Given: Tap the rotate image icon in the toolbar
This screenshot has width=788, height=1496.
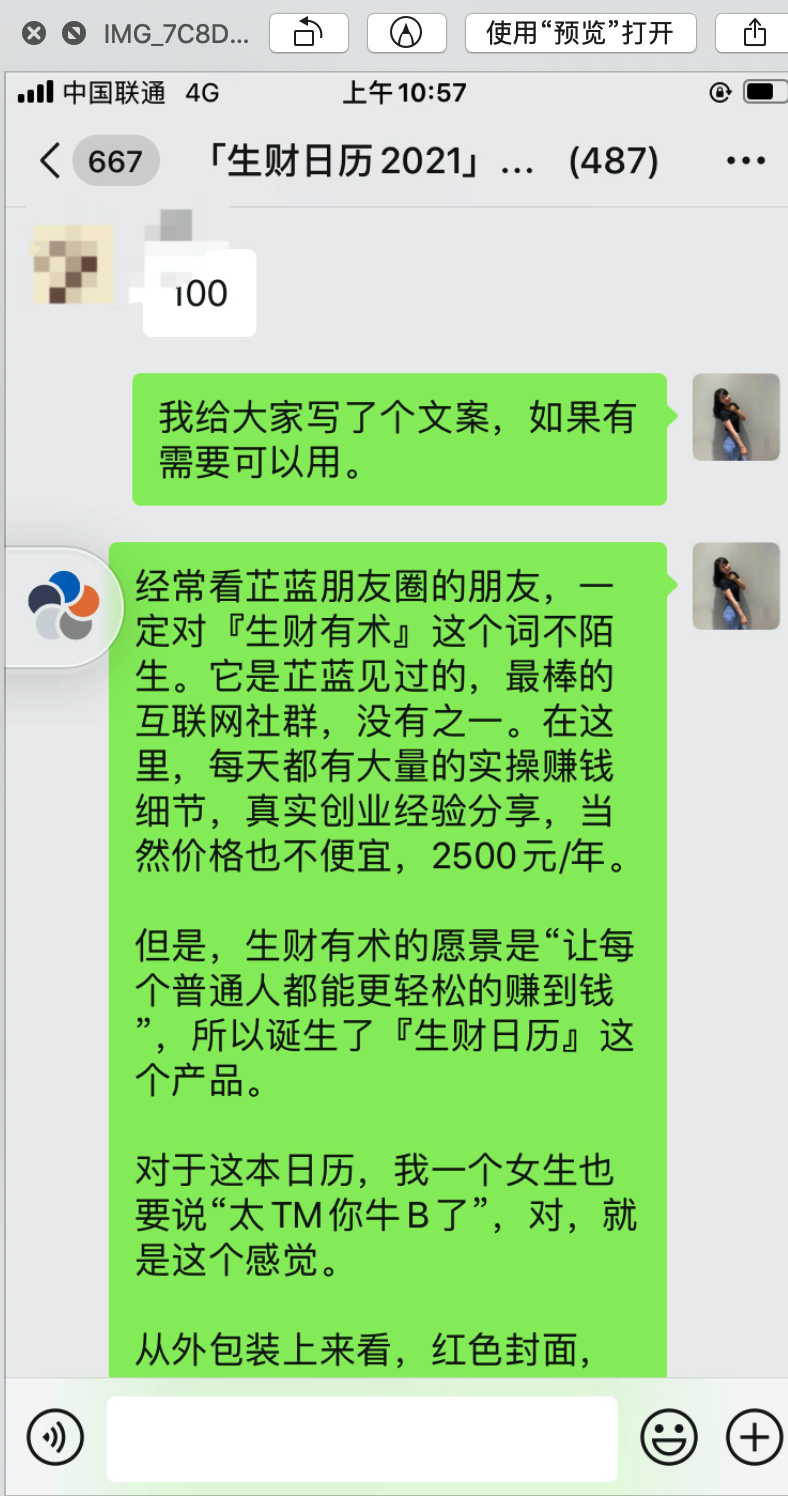Looking at the screenshot, I should pos(309,33).
